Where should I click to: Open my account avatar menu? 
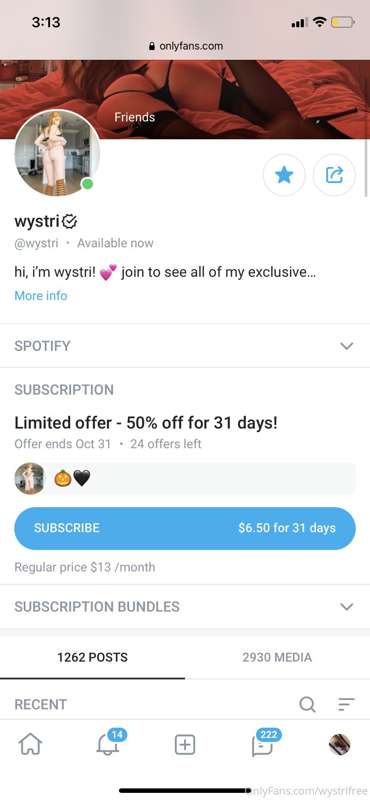[x=339, y=745]
